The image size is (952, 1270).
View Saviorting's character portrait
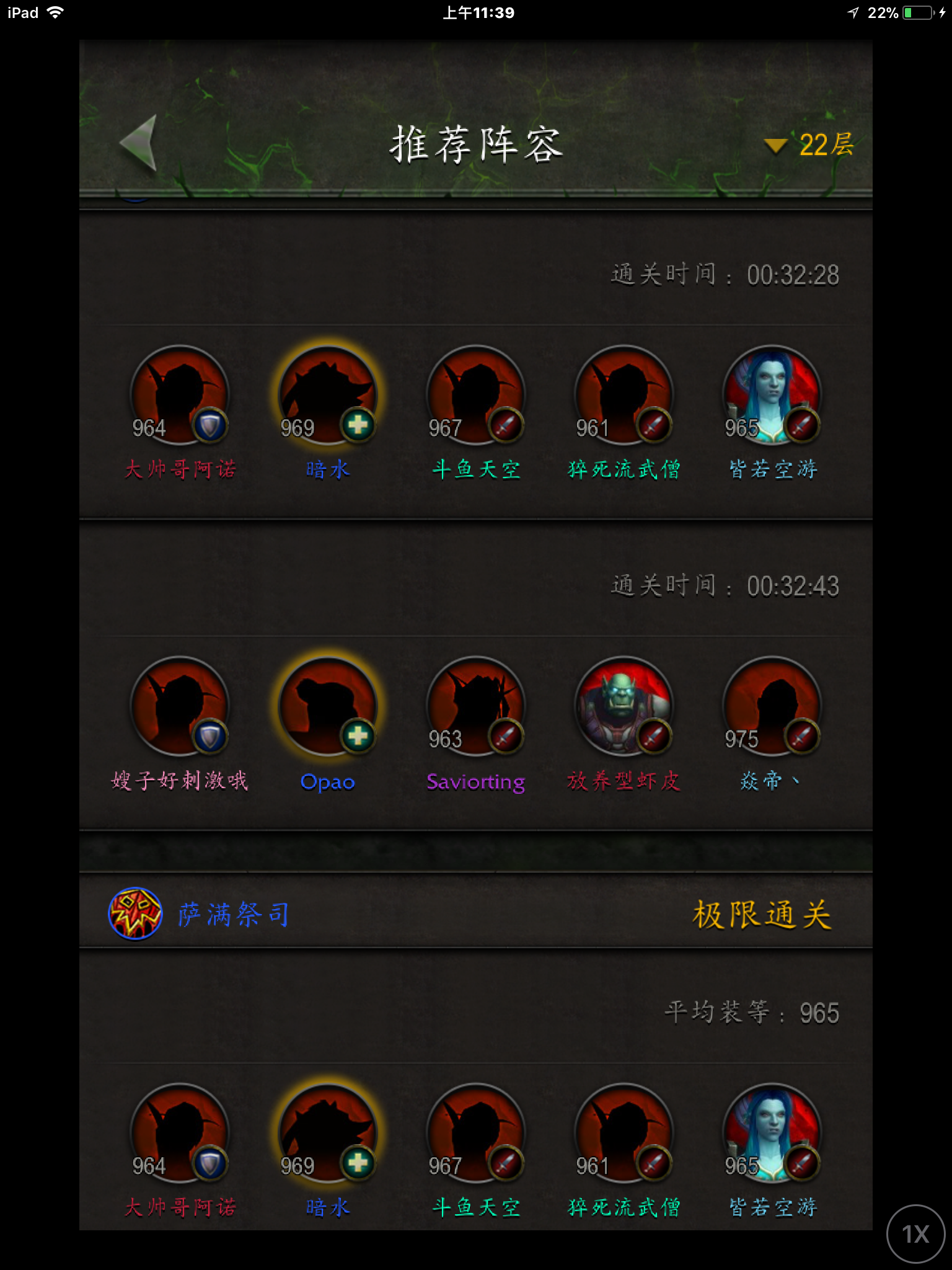(x=476, y=706)
